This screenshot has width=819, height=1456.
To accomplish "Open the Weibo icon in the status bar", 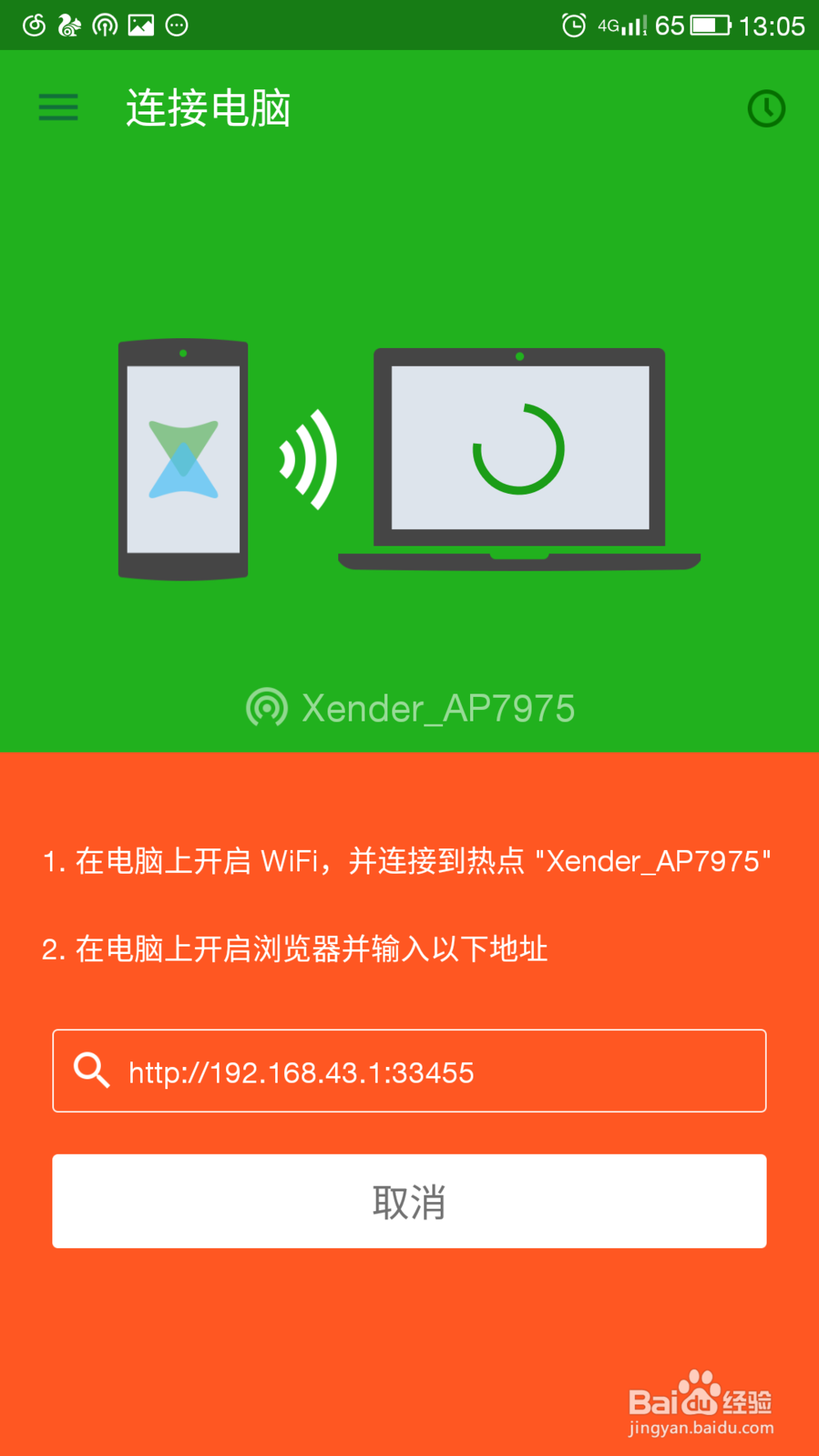I will click(x=33, y=25).
